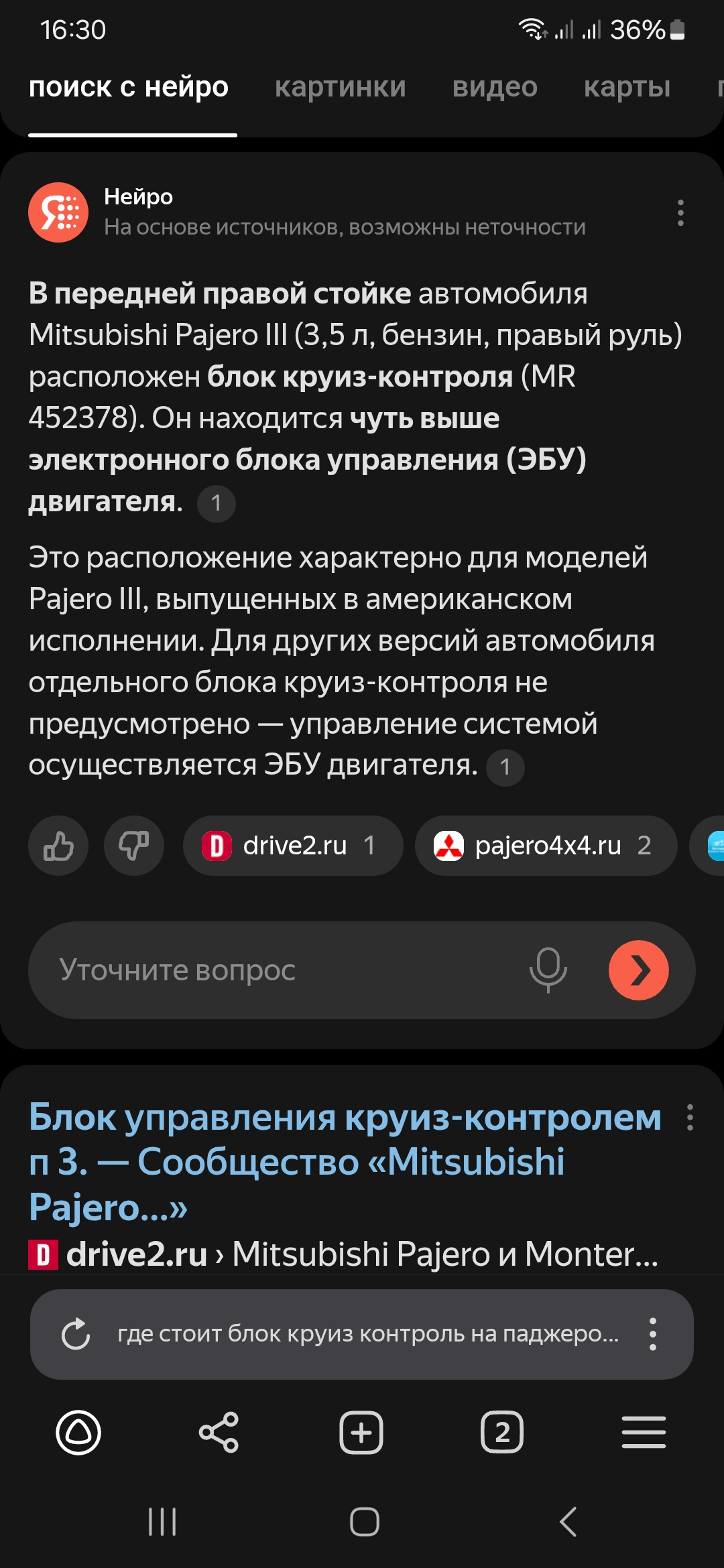Edit the search query in address bar
This screenshot has height=1568, width=724.
click(x=367, y=1334)
